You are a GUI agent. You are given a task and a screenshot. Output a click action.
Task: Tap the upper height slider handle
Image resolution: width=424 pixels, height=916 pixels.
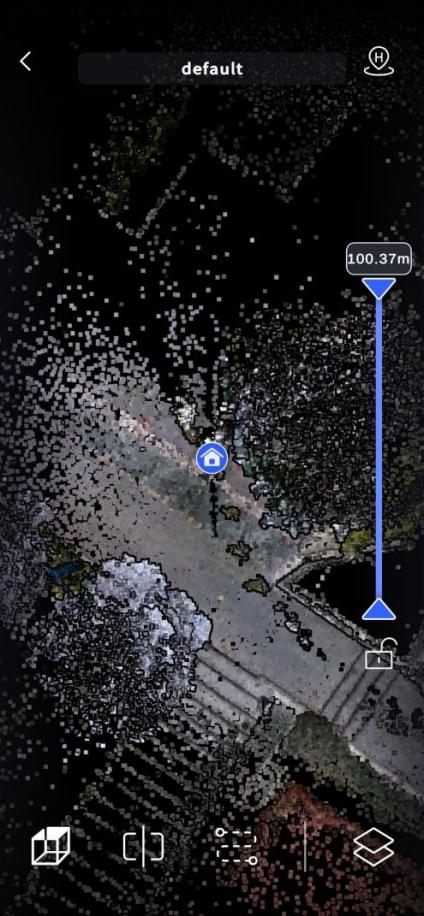[x=378, y=288]
